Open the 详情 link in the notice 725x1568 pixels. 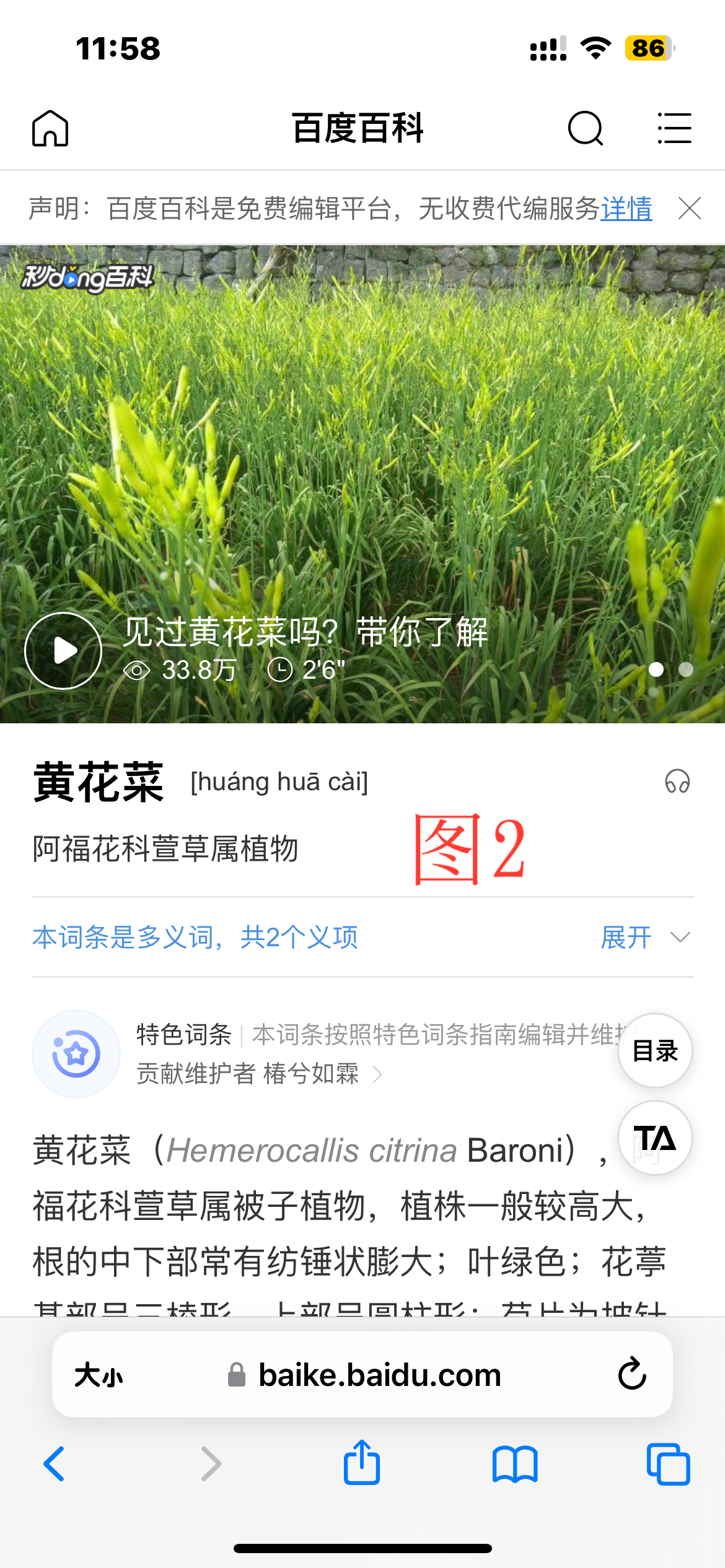(x=626, y=209)
